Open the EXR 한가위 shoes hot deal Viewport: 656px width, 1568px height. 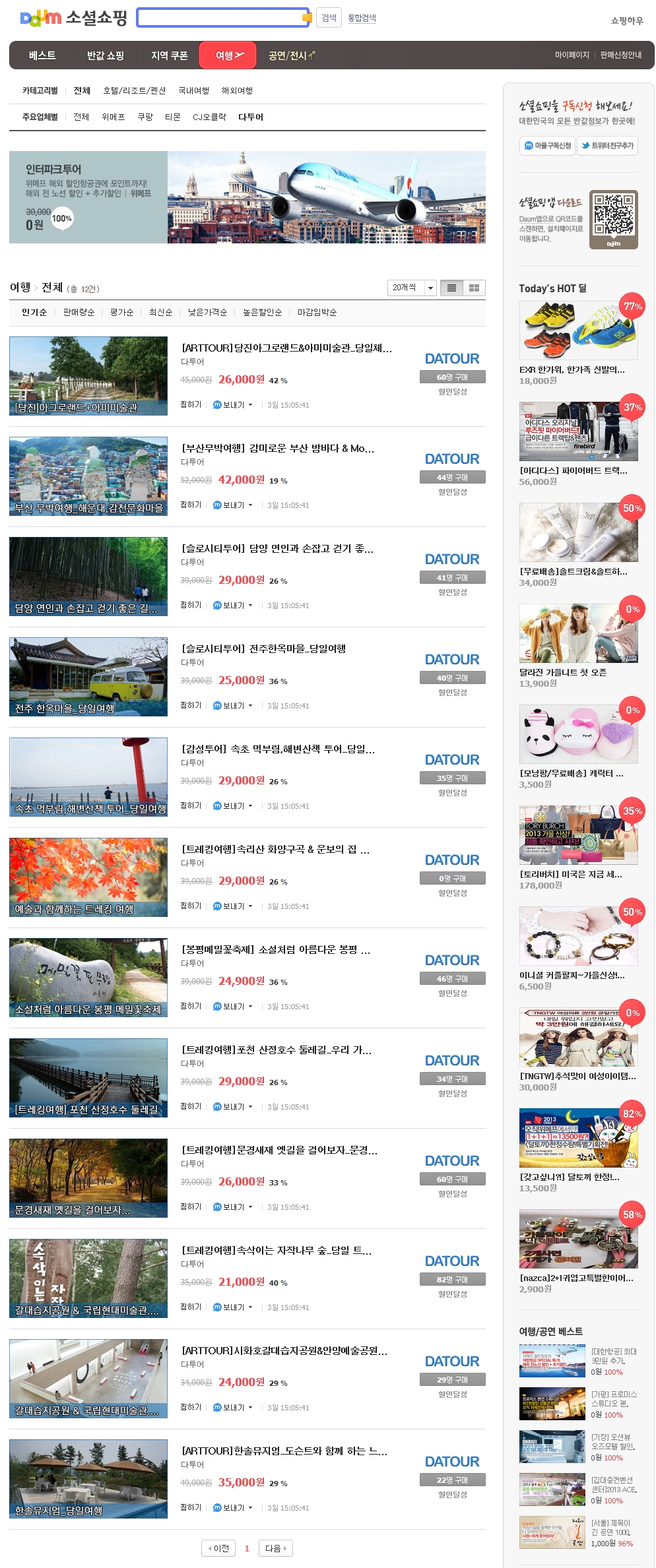point(578,331)
